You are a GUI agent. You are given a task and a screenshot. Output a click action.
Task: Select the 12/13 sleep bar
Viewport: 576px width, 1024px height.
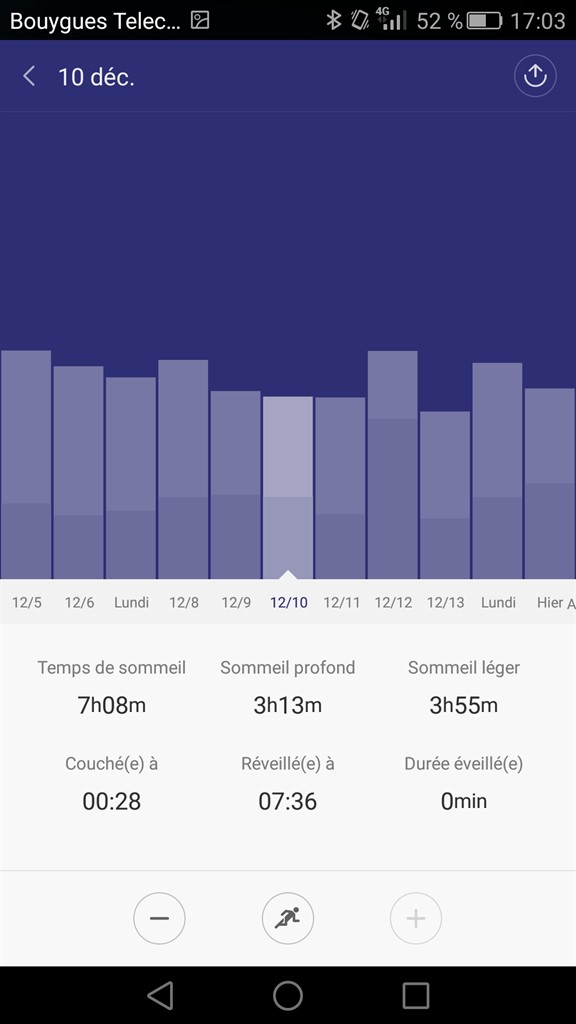click(445, 495)
